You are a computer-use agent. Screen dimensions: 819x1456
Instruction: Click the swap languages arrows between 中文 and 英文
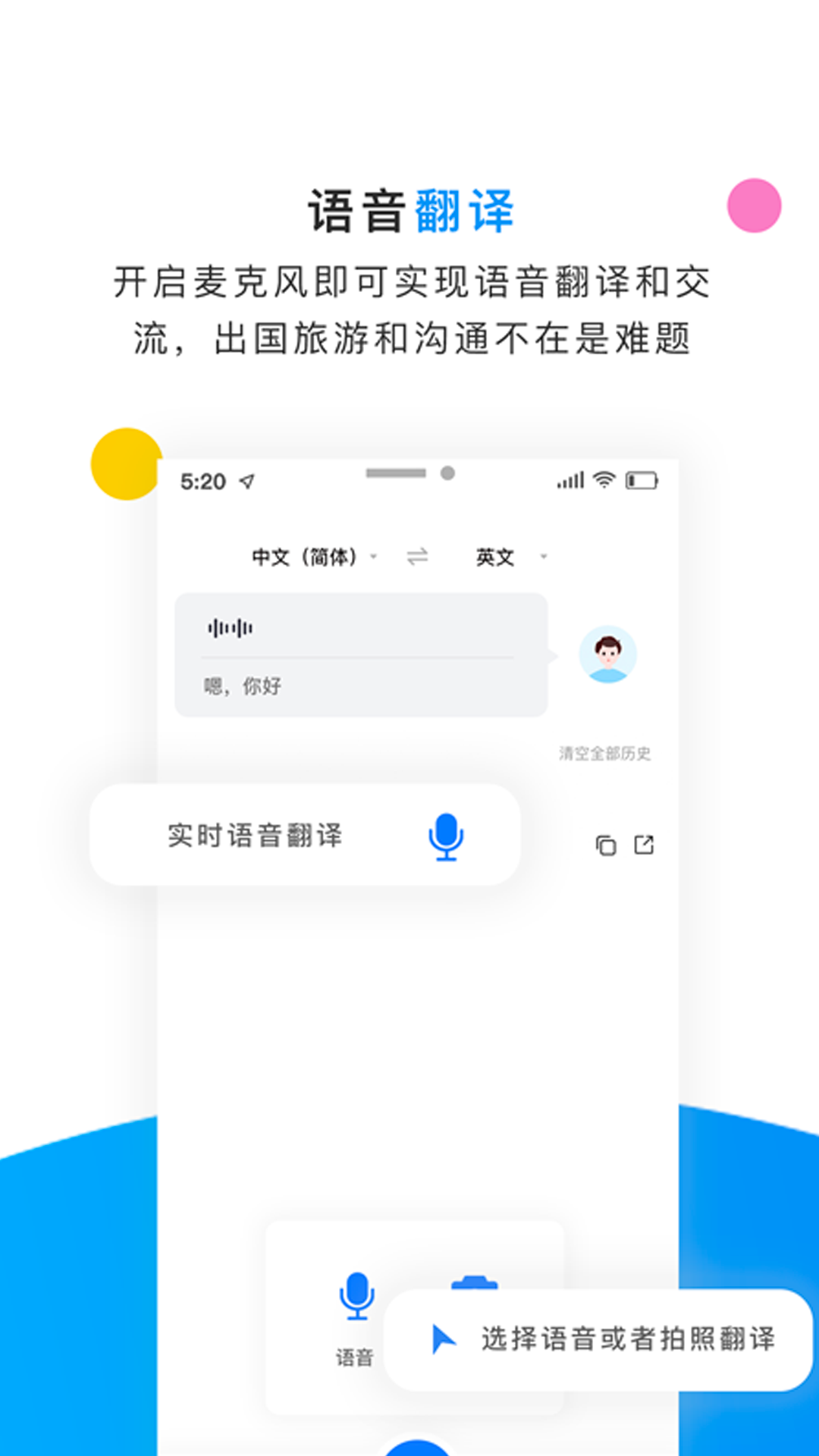click(x=416, y=557)
